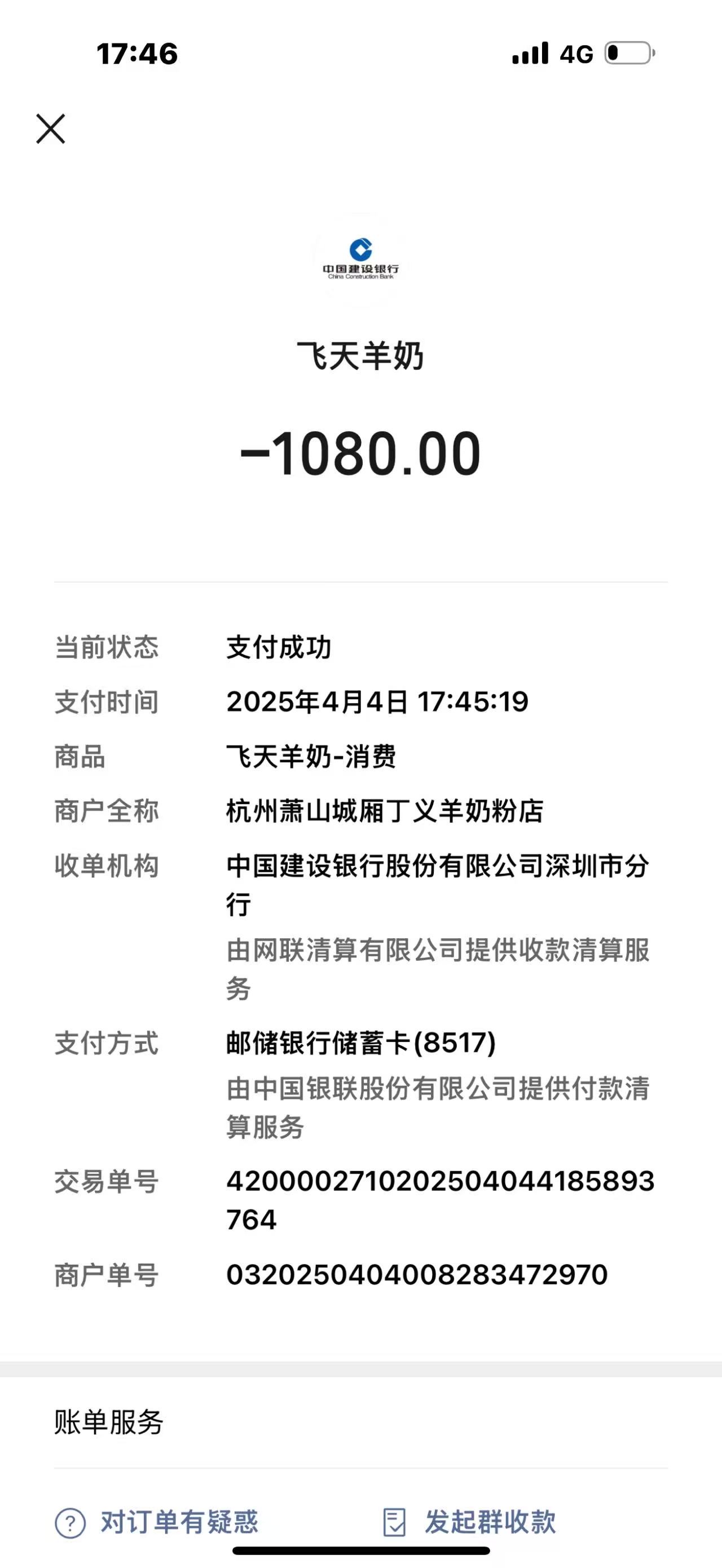Start a group collection with 发起群收款

(469, 1522)
